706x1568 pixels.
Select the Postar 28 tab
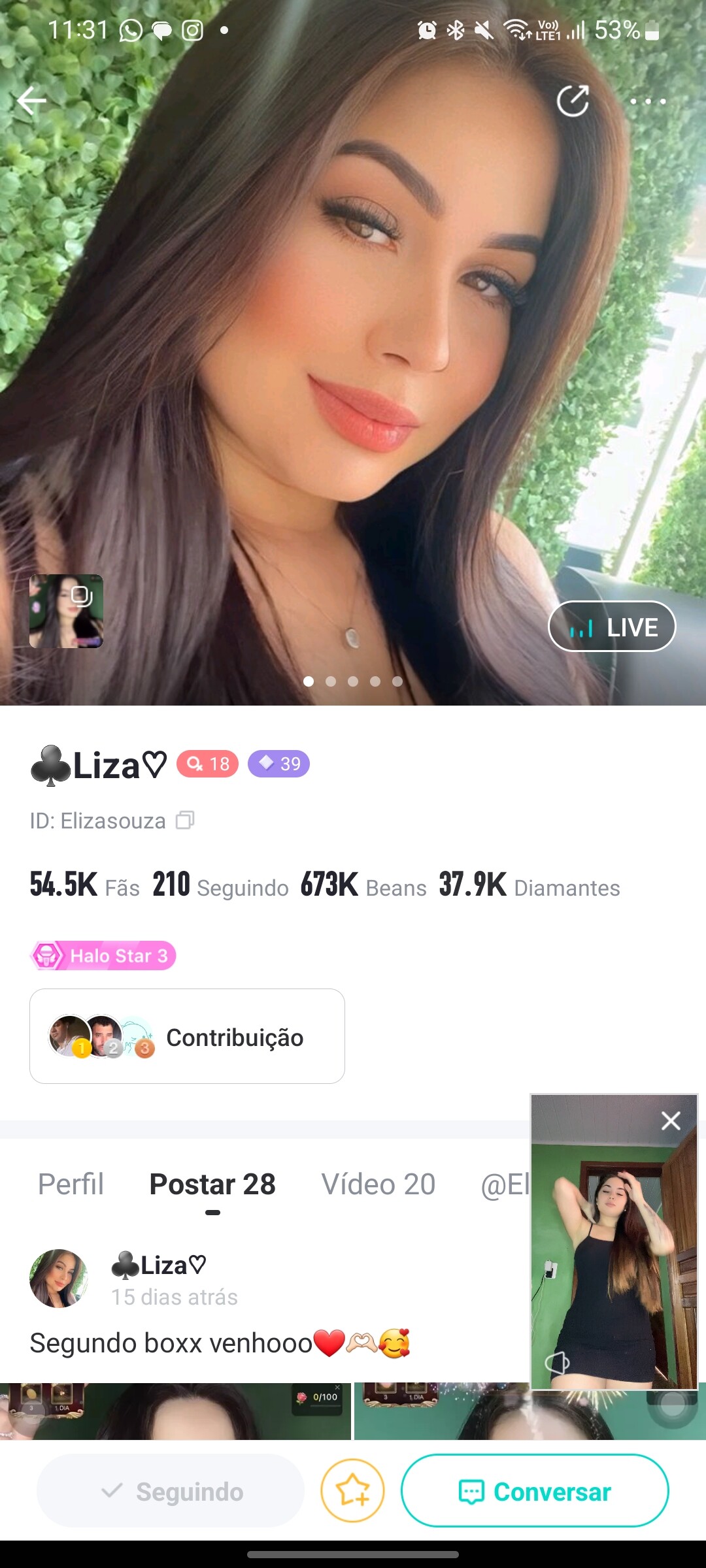pyautogui.click(x=212, y=1184)
